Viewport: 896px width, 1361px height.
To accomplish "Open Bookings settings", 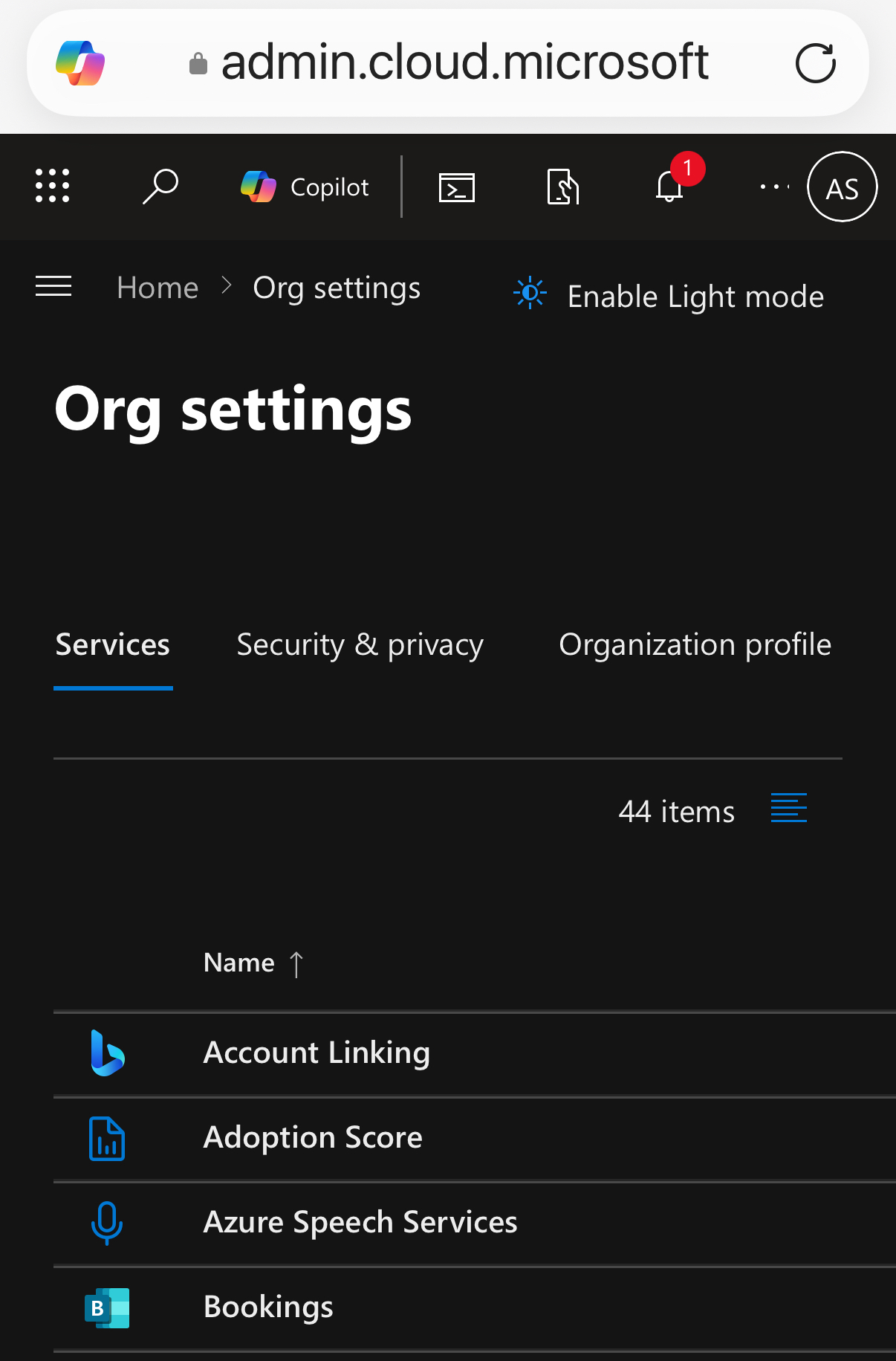I will 268,1307.
